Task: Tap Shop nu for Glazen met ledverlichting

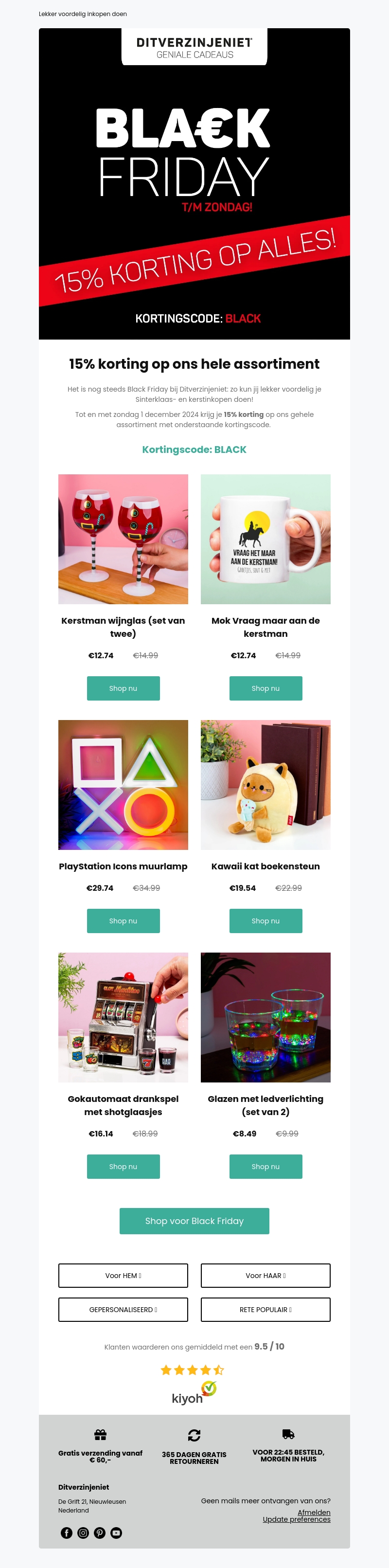Action: [265, 1166]
